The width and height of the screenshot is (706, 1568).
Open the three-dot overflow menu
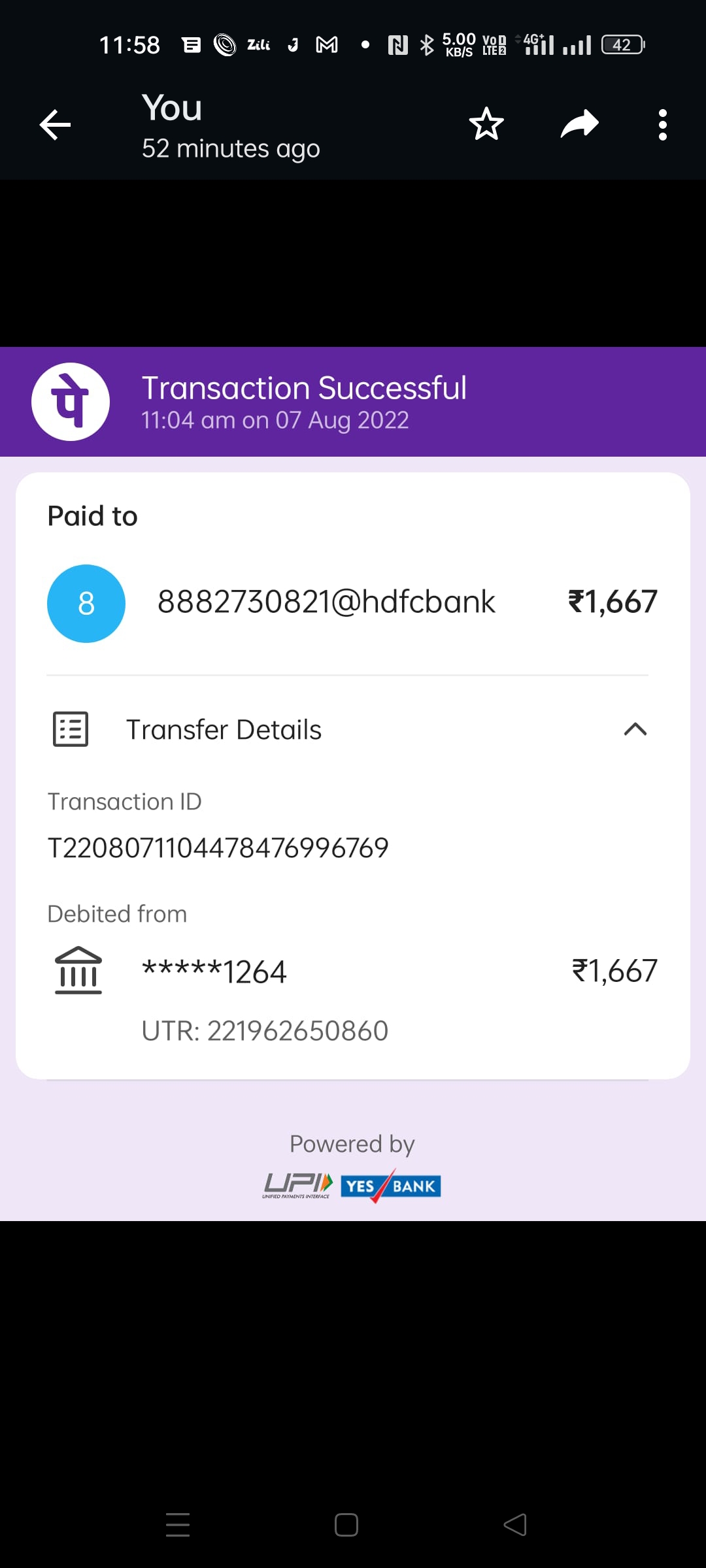pyautogui.click(x=662, y=125)
